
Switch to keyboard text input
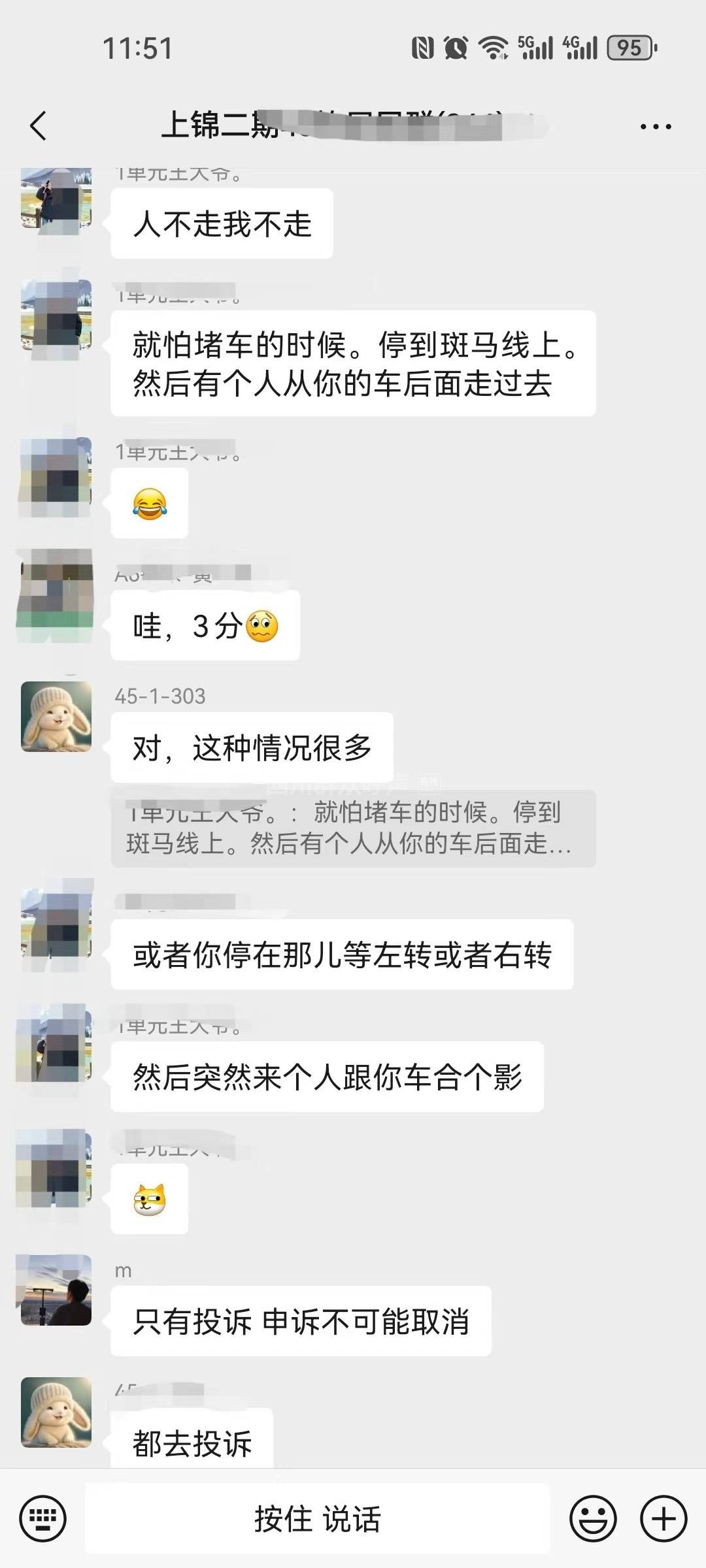[43, 1518]
